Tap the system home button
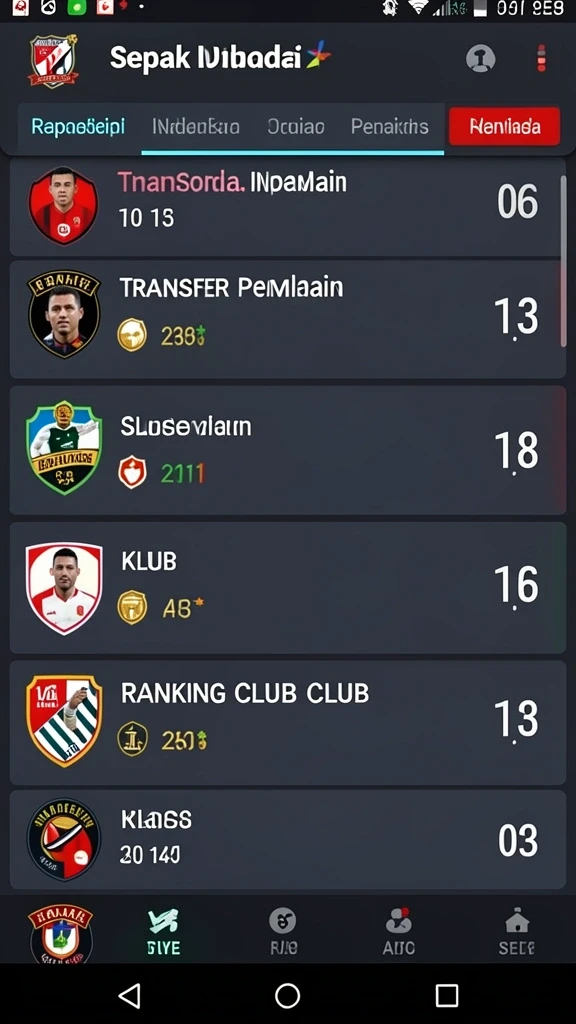Screen dimensions: 576x1024 (x=287, y=996)
